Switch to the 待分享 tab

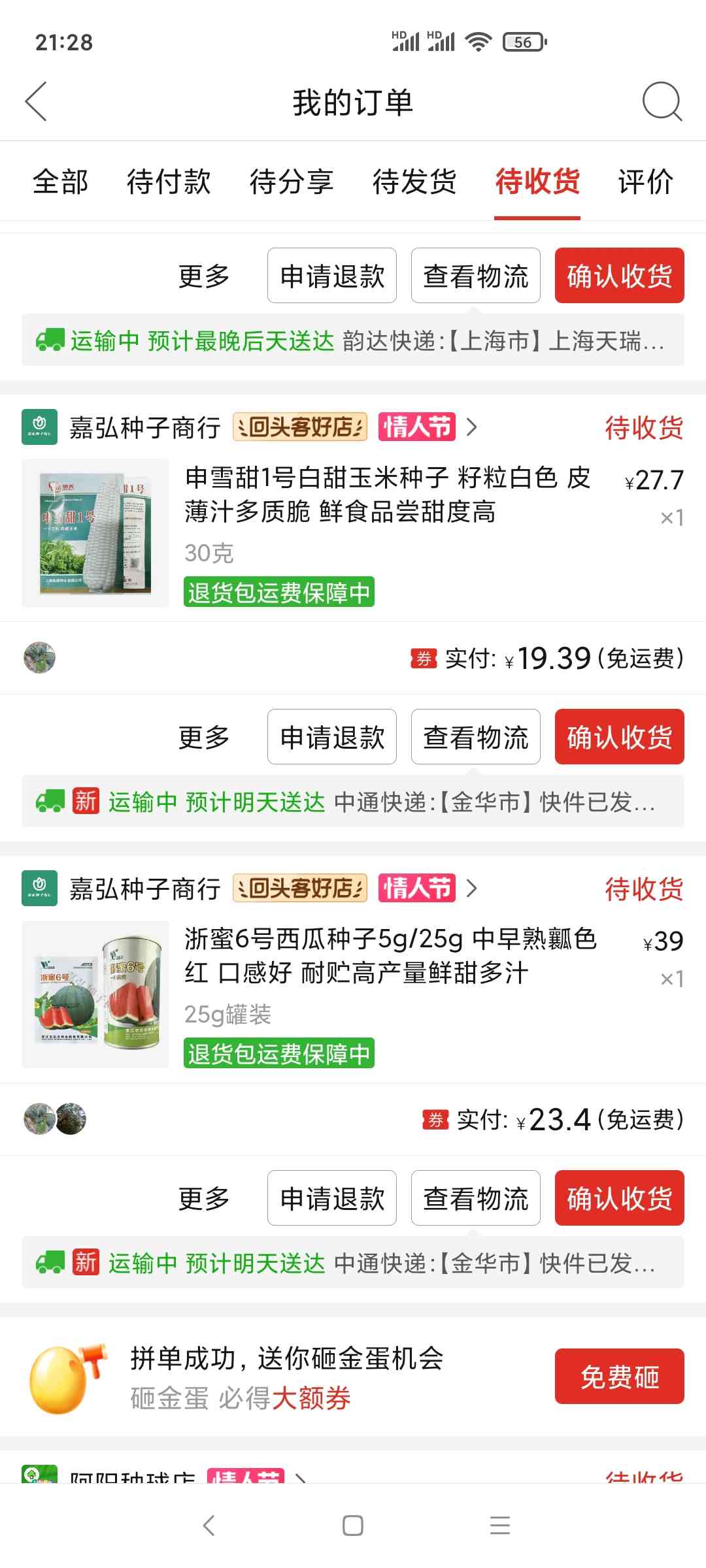click(292, 182)
